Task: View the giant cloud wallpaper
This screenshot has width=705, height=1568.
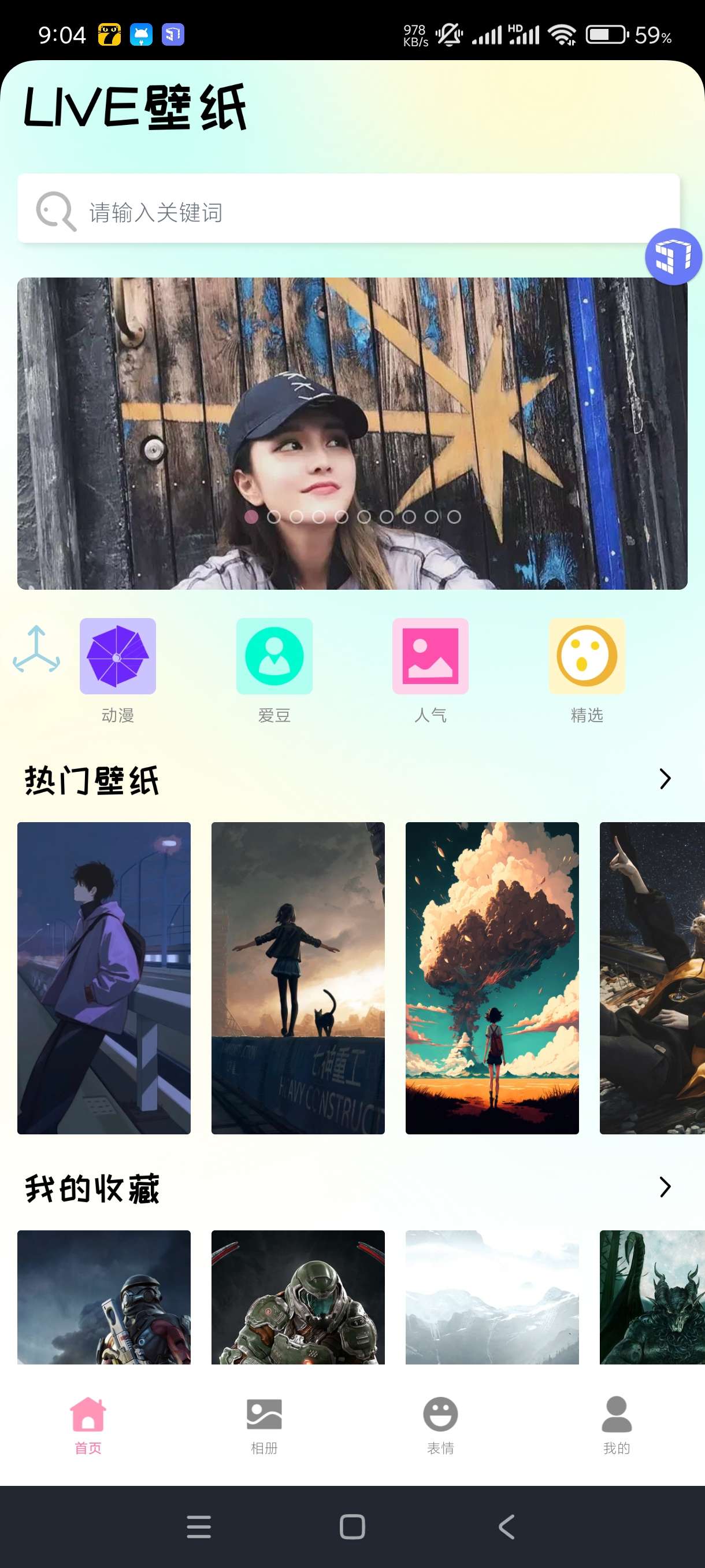Action: click(492, 978)
